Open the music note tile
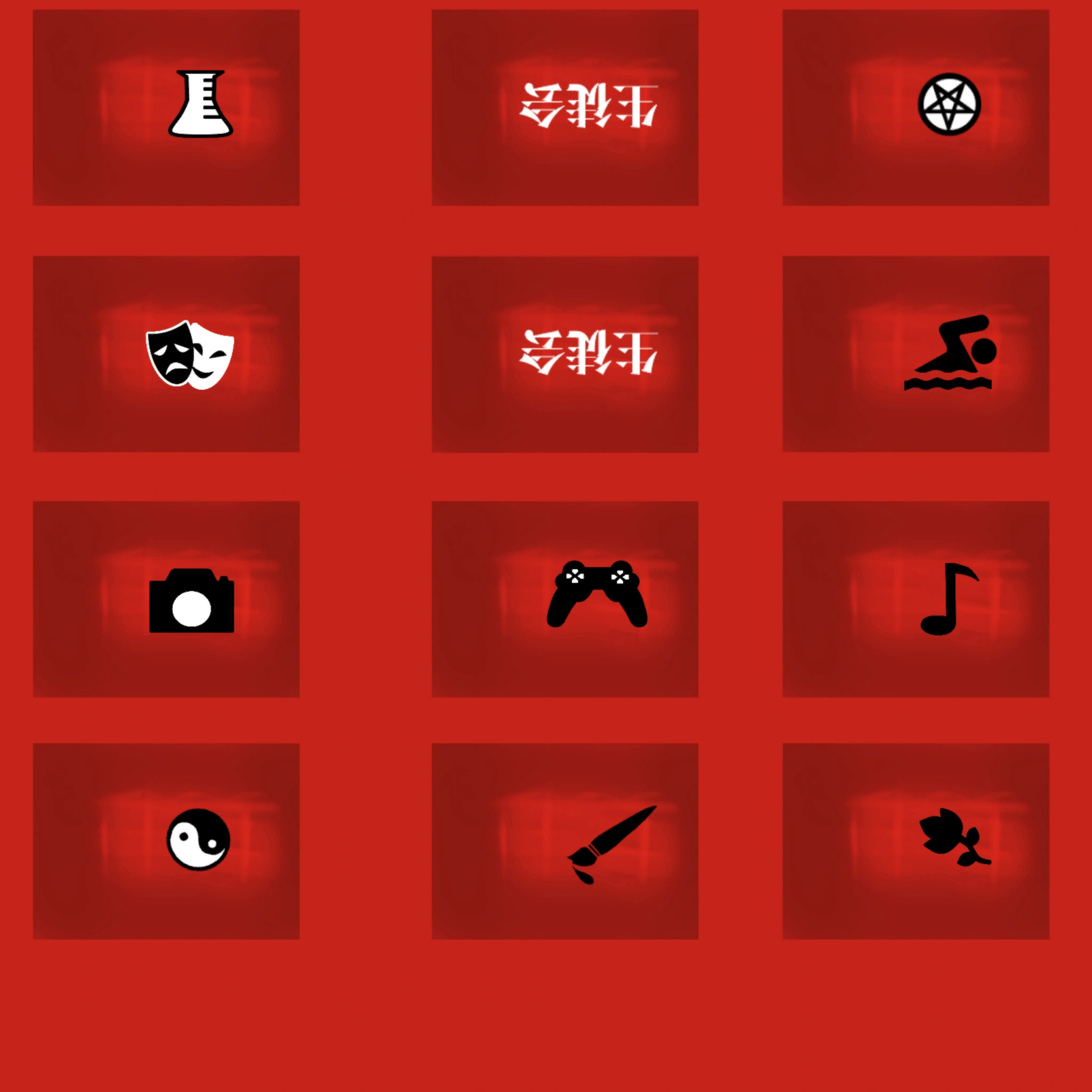 (948, 599)
